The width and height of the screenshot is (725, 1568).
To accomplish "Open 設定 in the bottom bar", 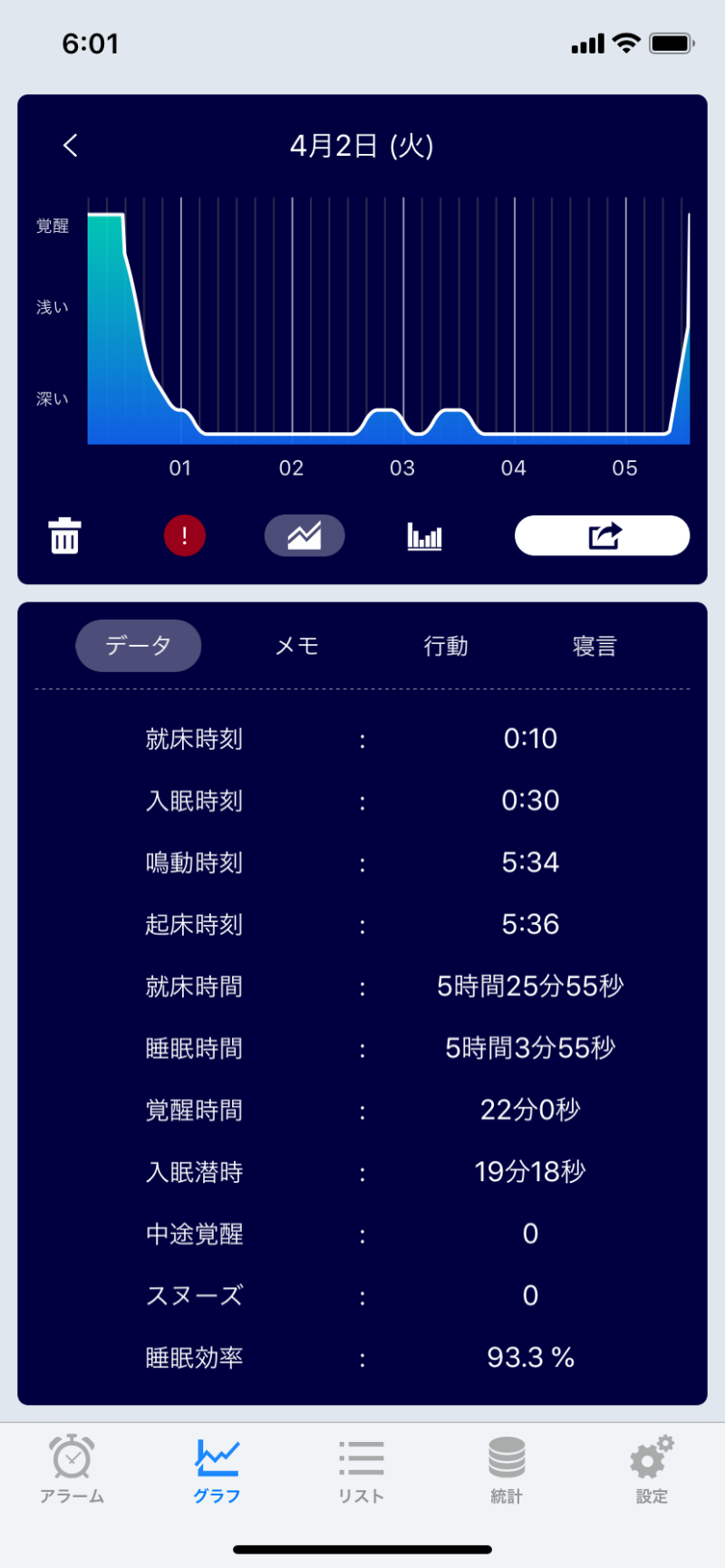I will [652, 1469].
